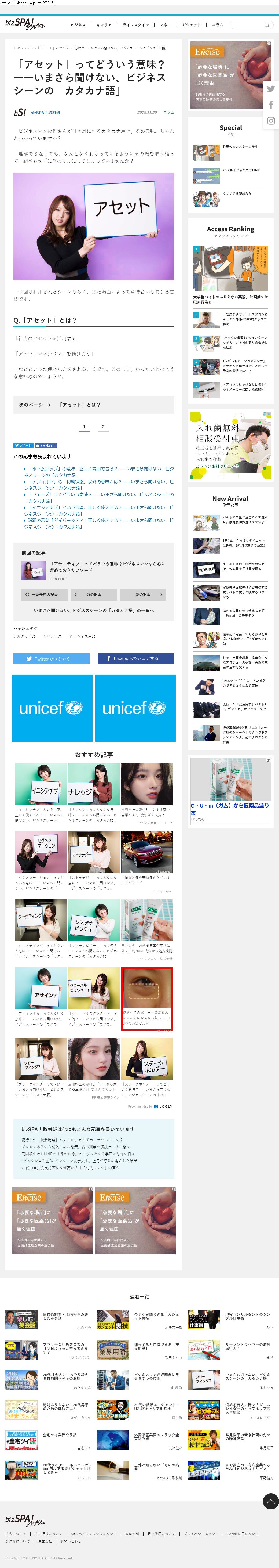Open the ガジェット category

point(191,25)
